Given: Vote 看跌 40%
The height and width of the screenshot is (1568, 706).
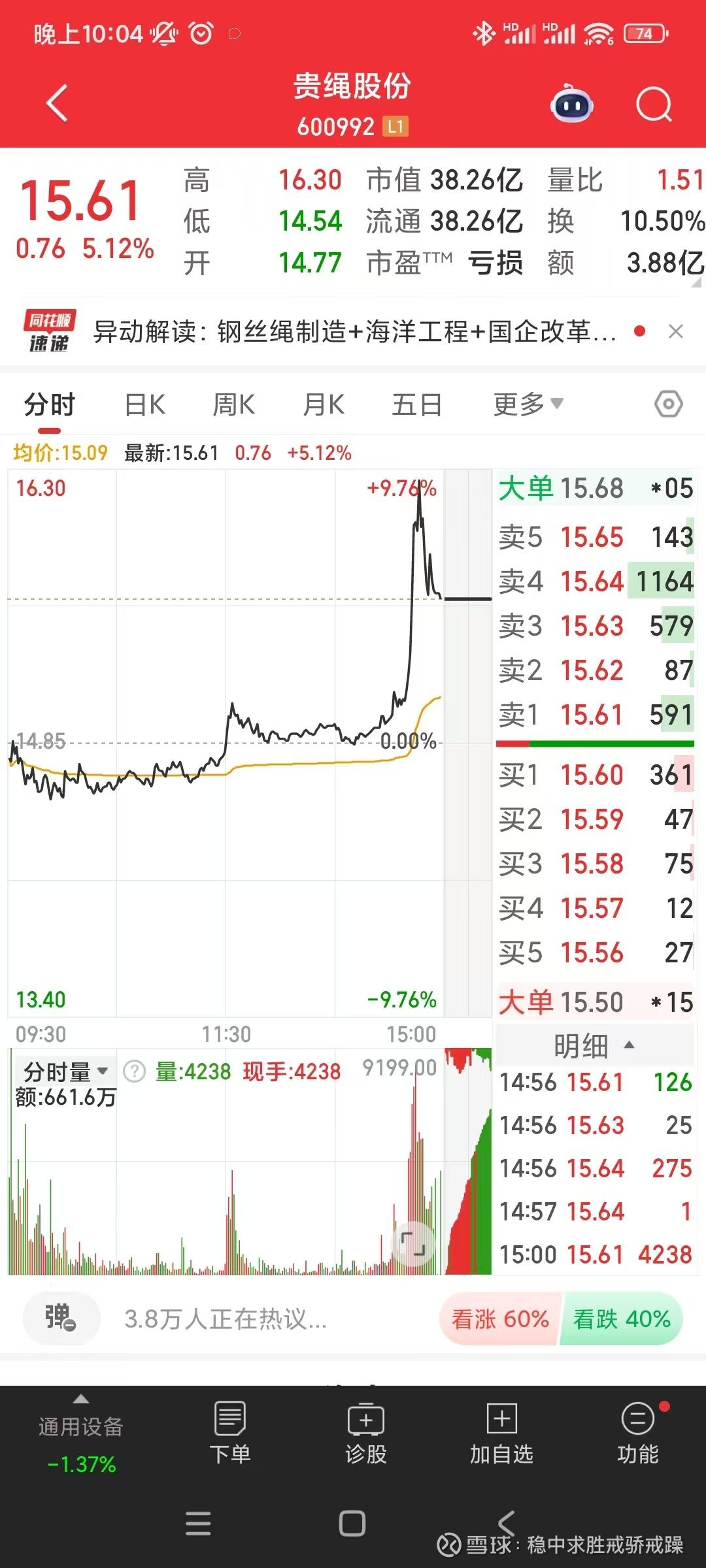Looking at the screenshot, I should coord(621,1318).
